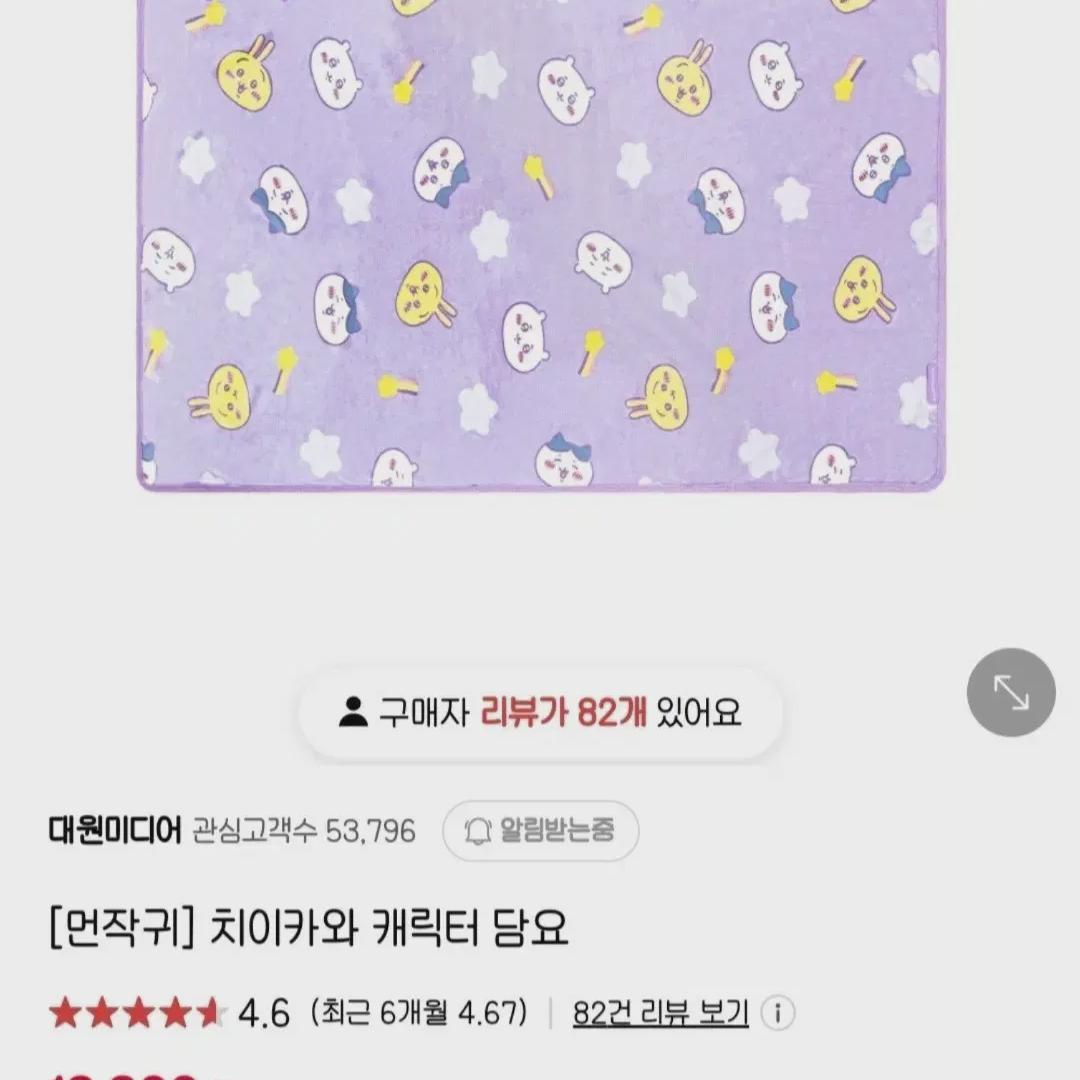Open the 대원미디어 store page
Viewport: 1080px width, 1080px height.
114,830
